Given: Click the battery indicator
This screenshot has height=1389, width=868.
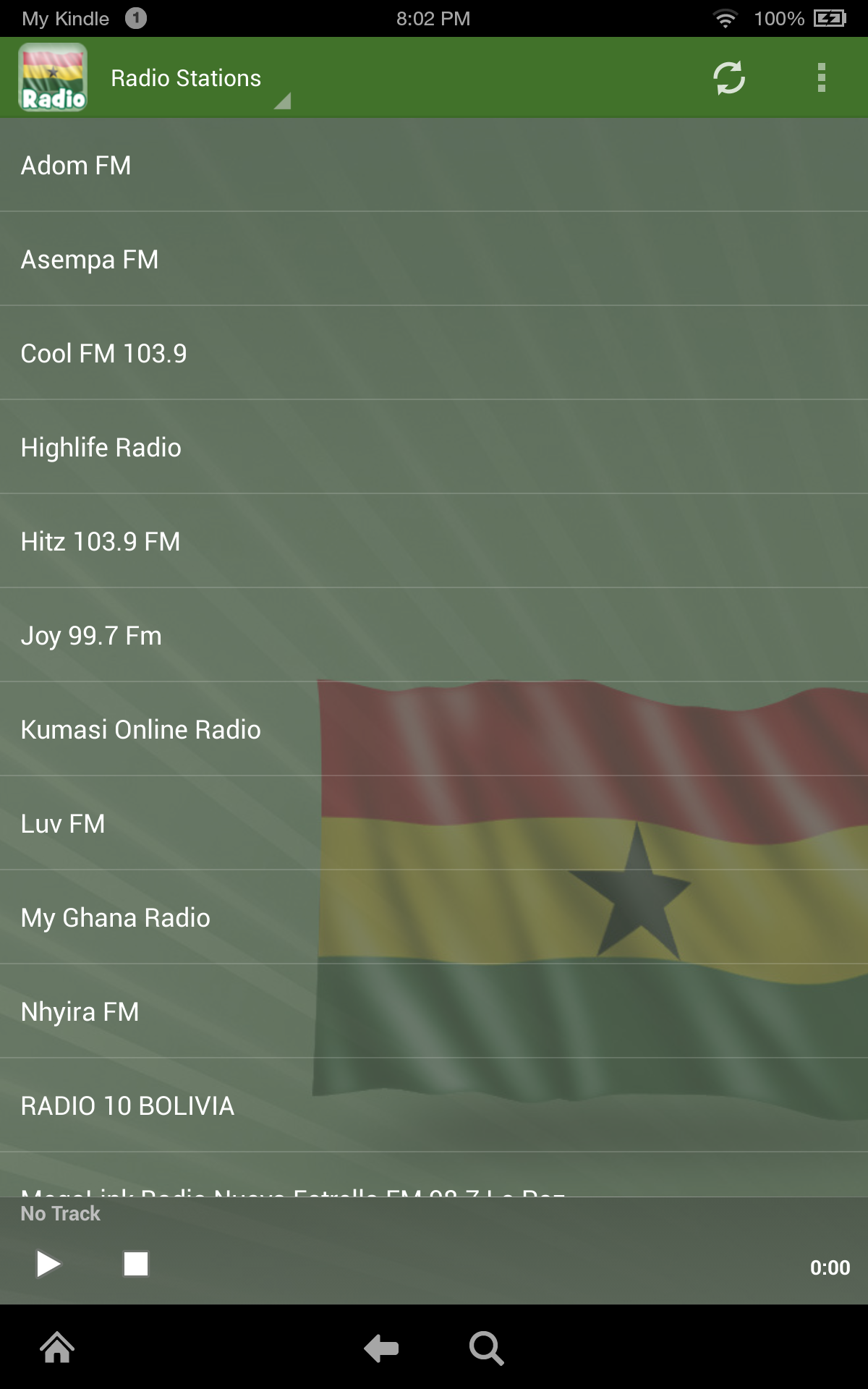Looking at the screenshot, I should (x=829, y=18).
